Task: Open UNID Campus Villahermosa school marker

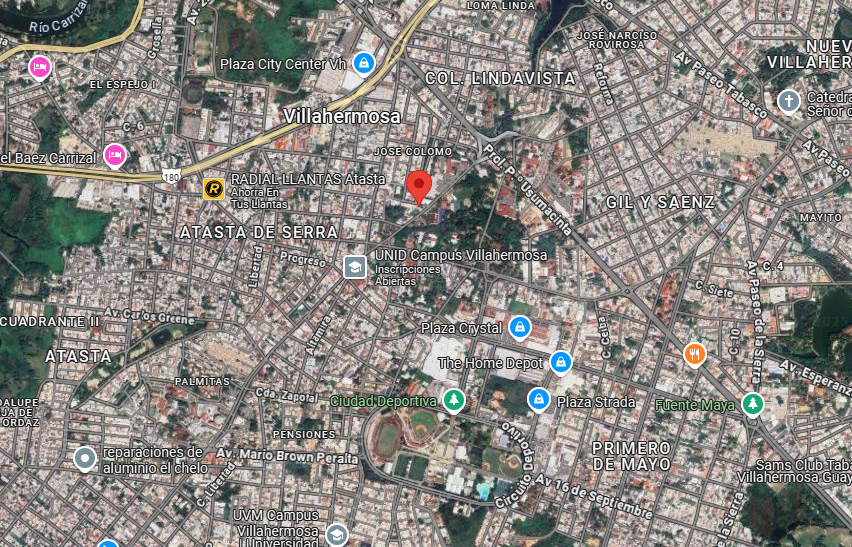Action: [355, 267]
